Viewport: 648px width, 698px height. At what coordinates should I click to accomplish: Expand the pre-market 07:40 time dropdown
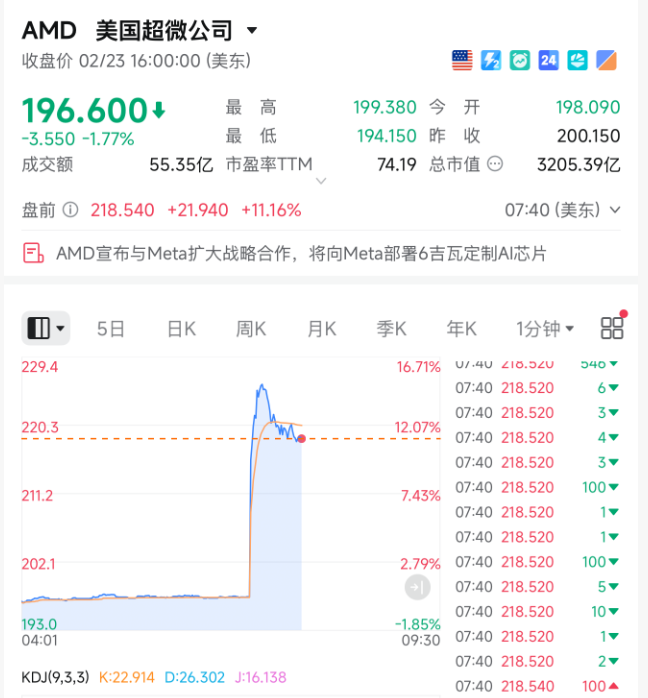tap(615, 210)
